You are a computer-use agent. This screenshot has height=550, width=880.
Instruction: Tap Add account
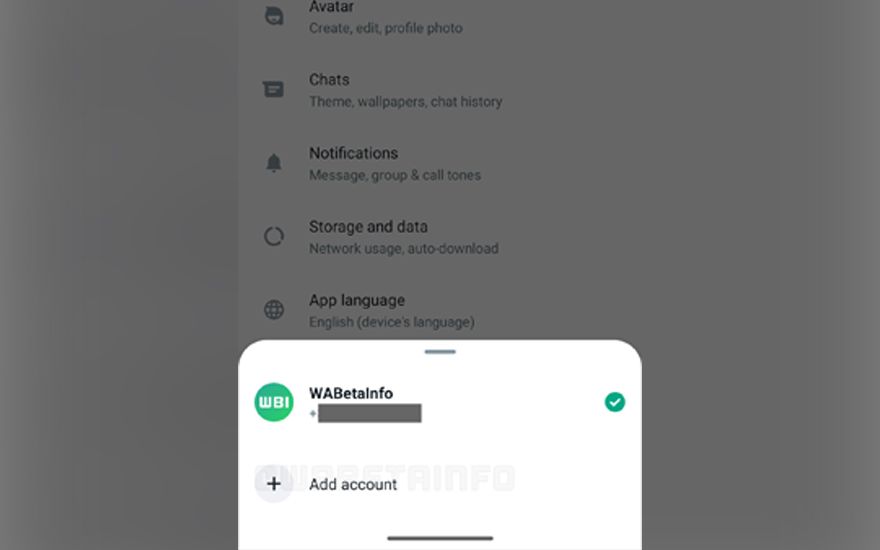[352, 484]
